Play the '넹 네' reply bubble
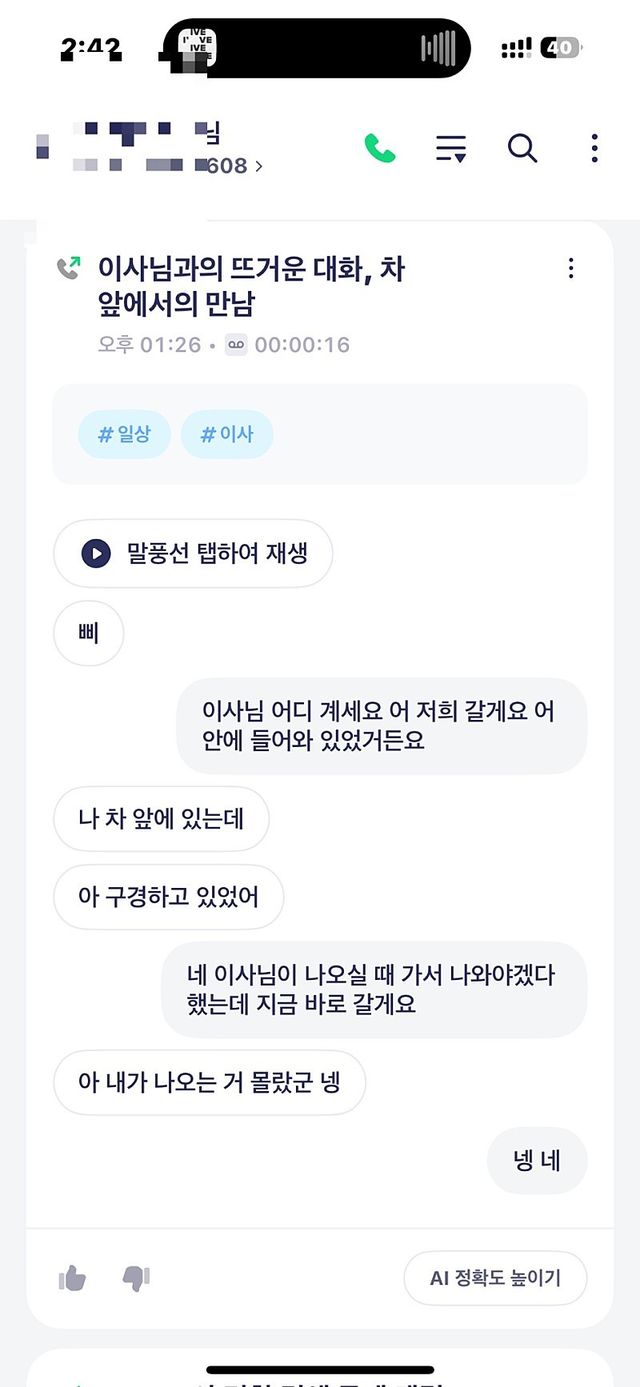 (x=537, y=1161)
